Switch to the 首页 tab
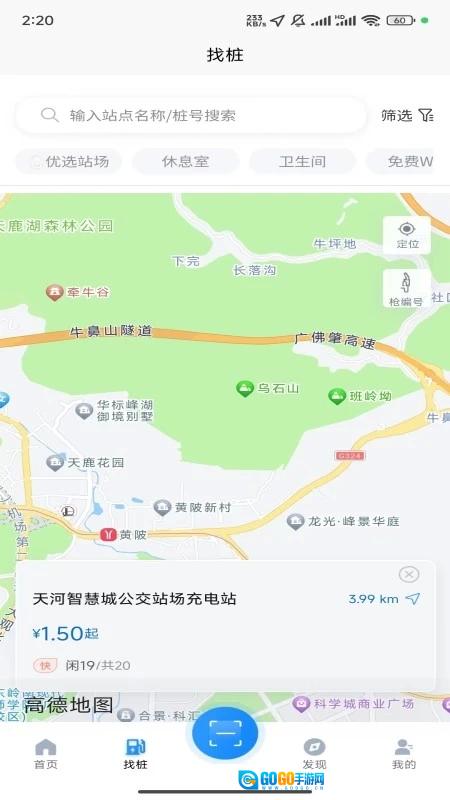This screenshot has height=800, width=450. [46, 754]
